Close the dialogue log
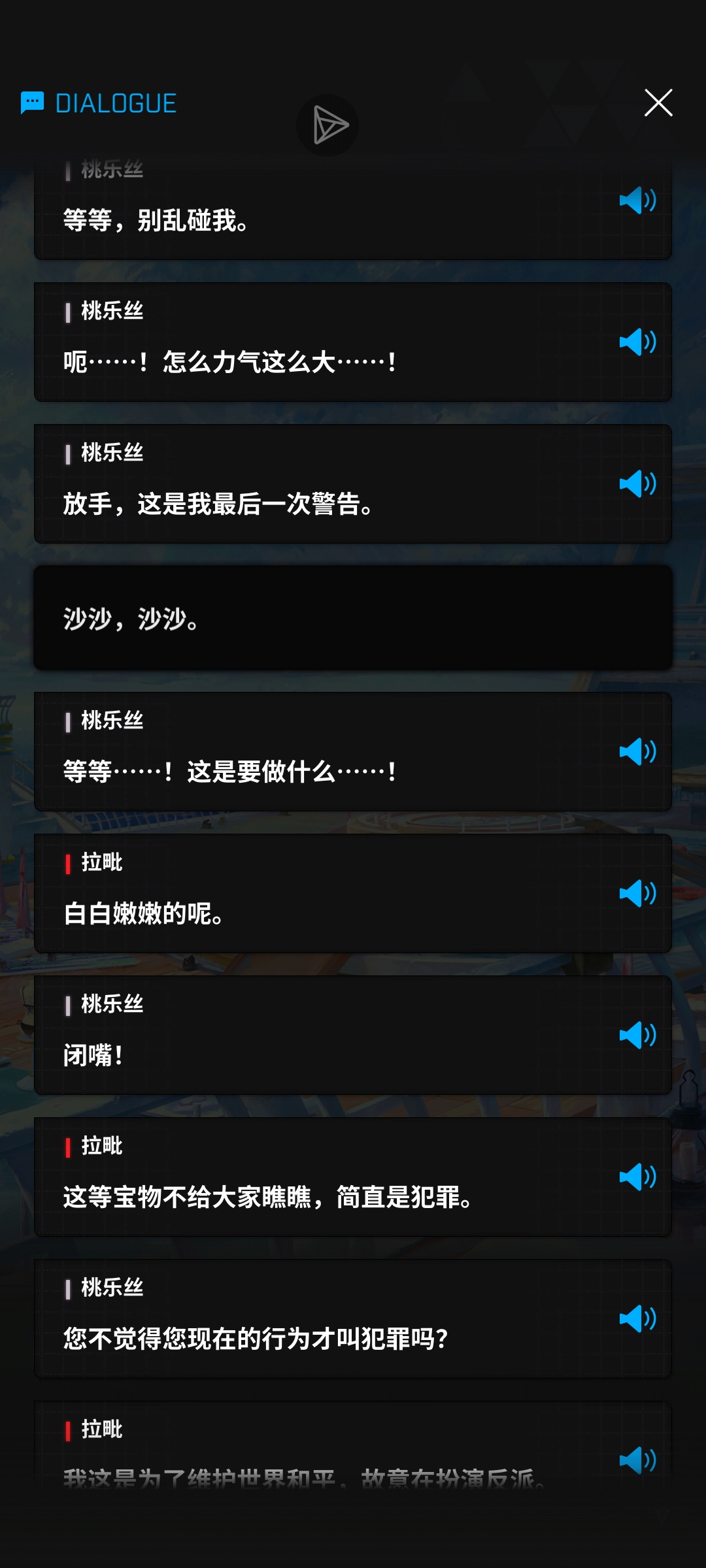Image resolution: width=706 pixels, height=1568 pixels. [x=658, y=103]
